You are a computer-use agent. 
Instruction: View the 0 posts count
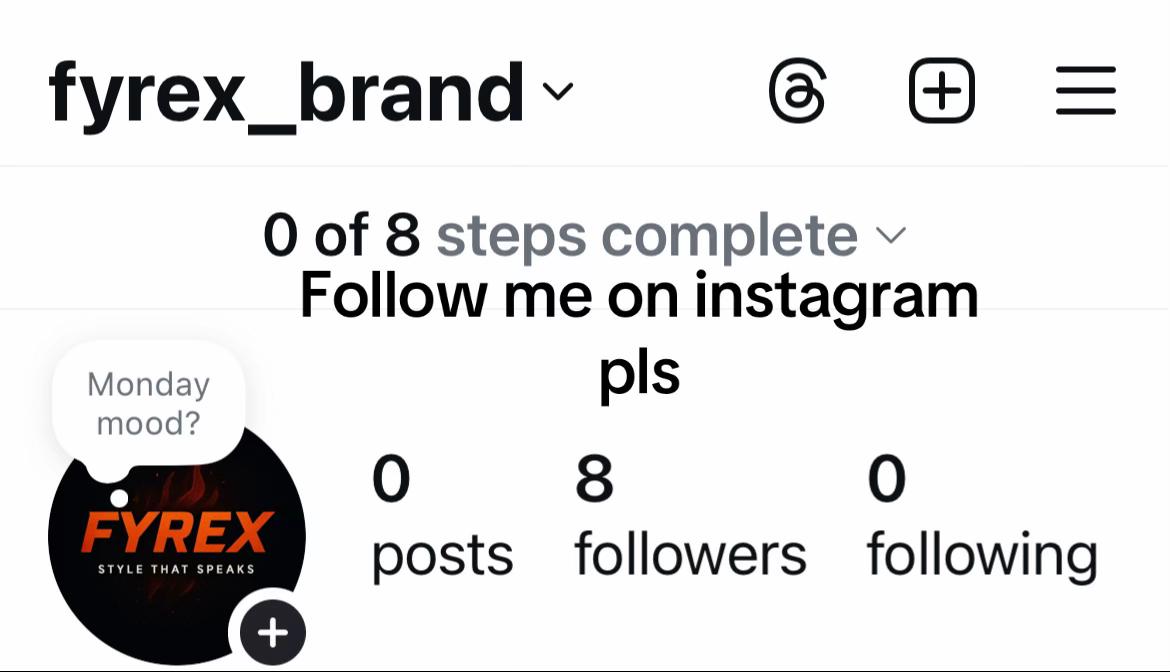pyautogui.click(x=441, y=518)
